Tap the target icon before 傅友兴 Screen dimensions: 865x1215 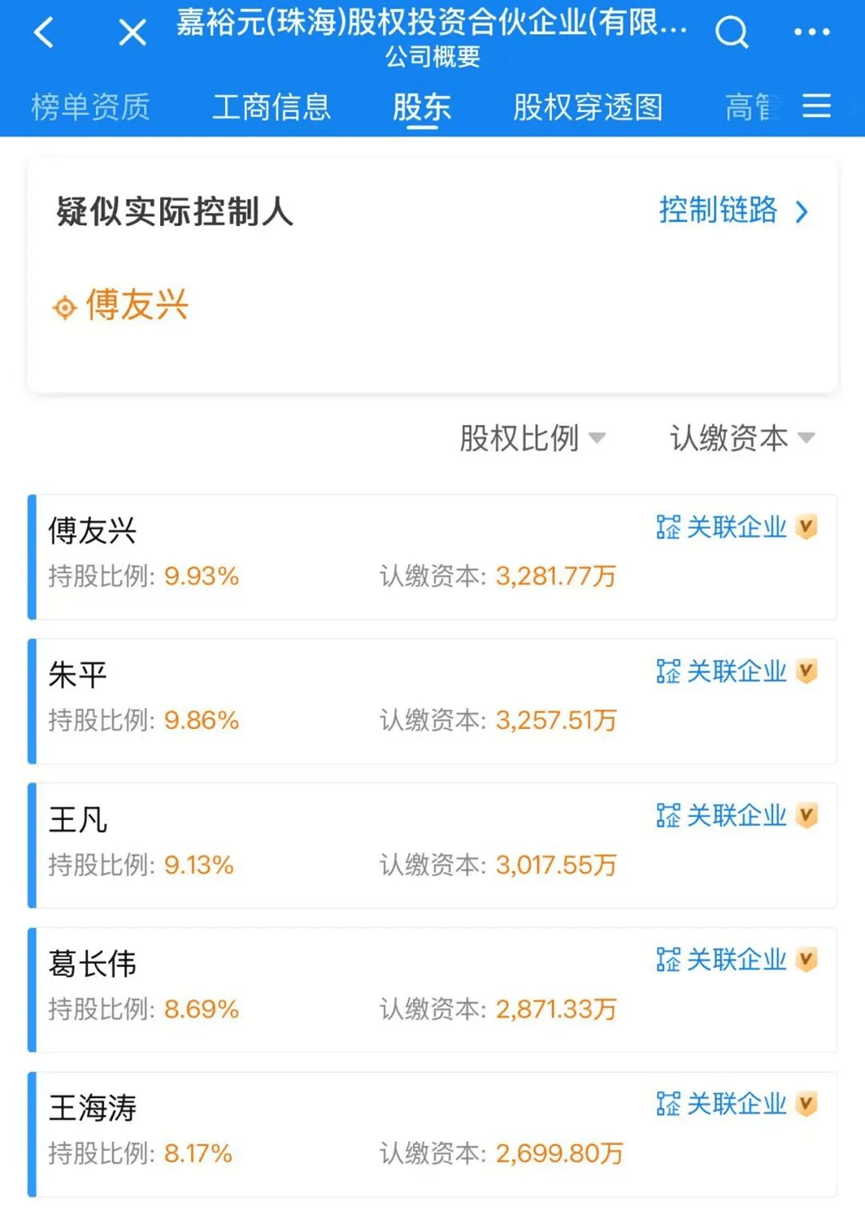(x=65, y=307)
